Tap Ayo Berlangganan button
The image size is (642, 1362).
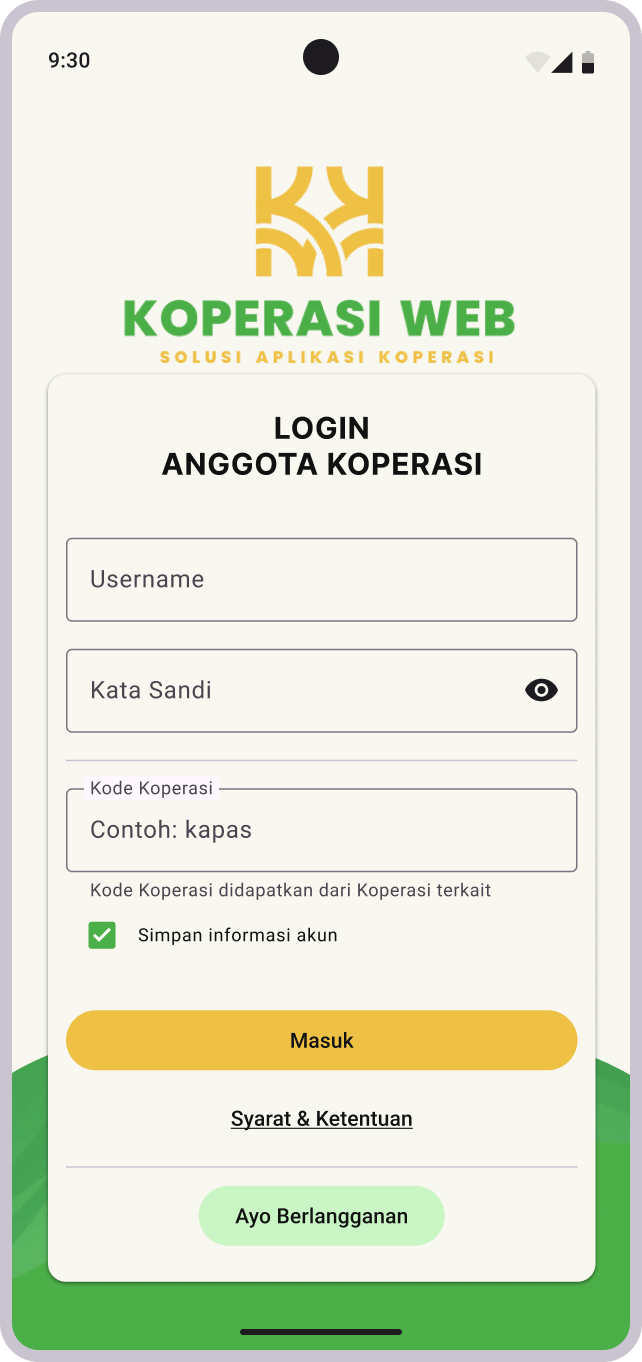[321, 1216]
